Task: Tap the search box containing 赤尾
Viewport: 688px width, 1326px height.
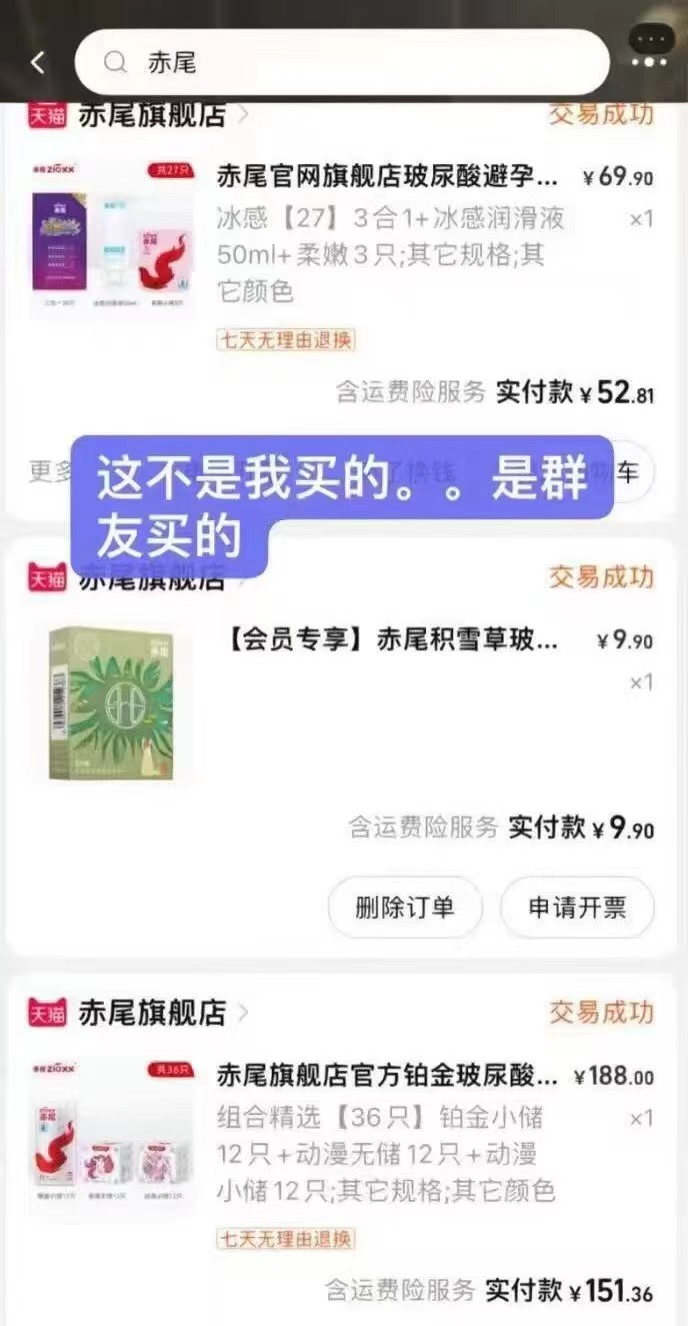Action: click(340, 63)
